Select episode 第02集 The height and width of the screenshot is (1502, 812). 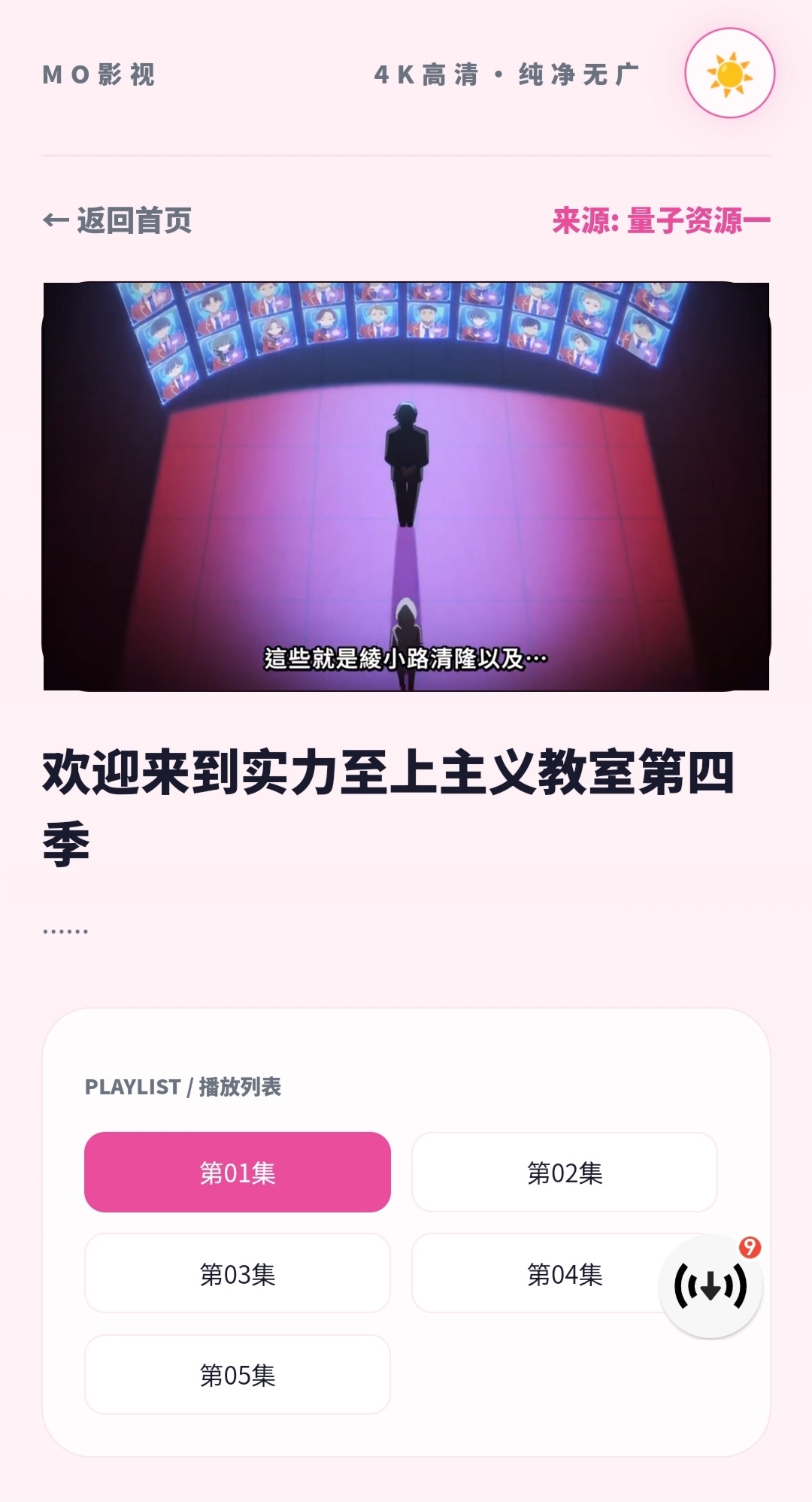coord(563,1172)
